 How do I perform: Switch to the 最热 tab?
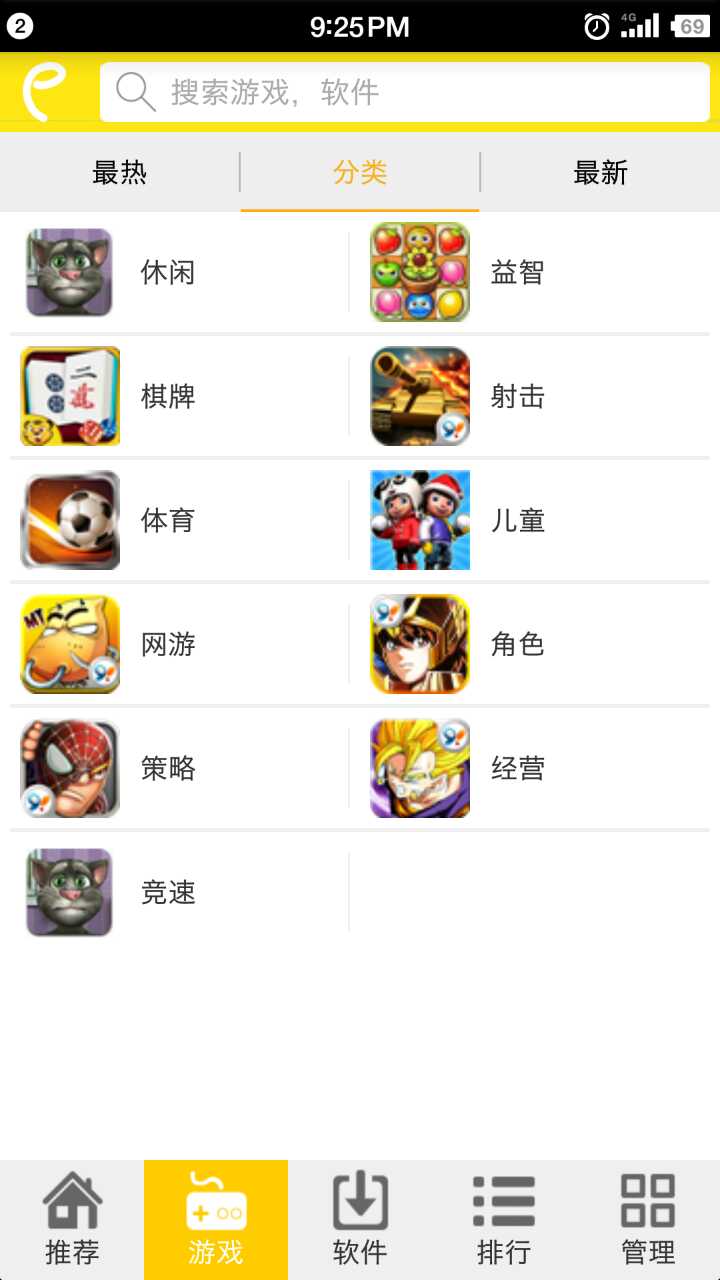(120, 172)
